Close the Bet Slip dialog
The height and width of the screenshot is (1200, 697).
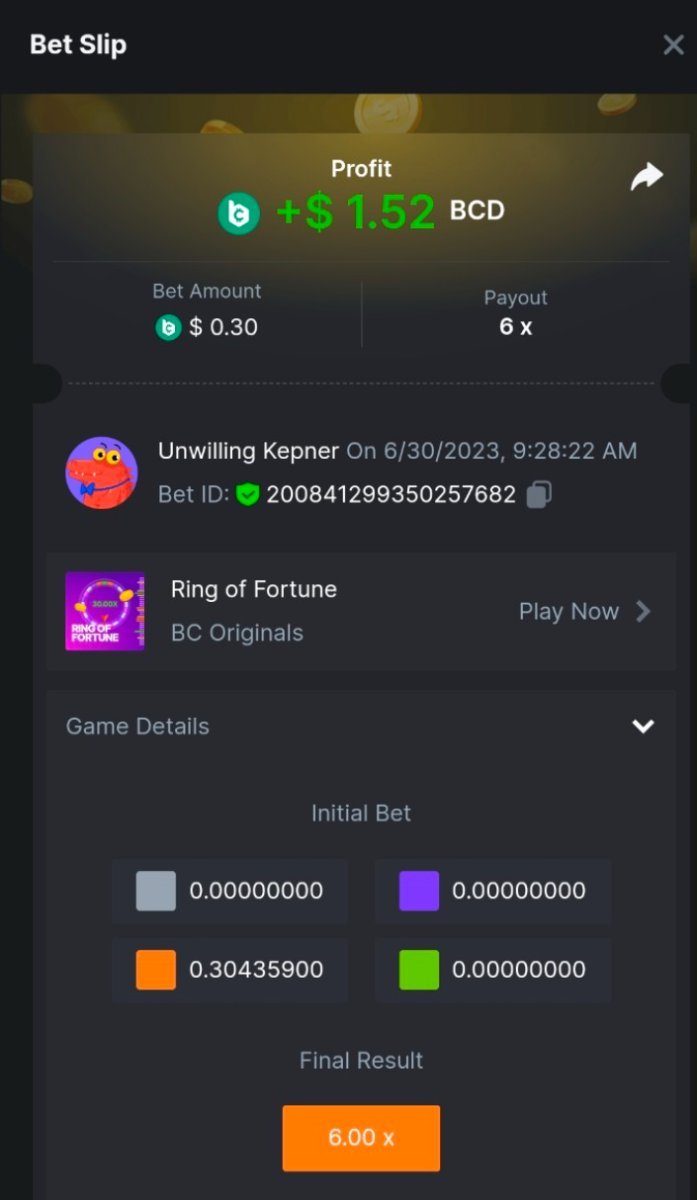click(673, 45)
